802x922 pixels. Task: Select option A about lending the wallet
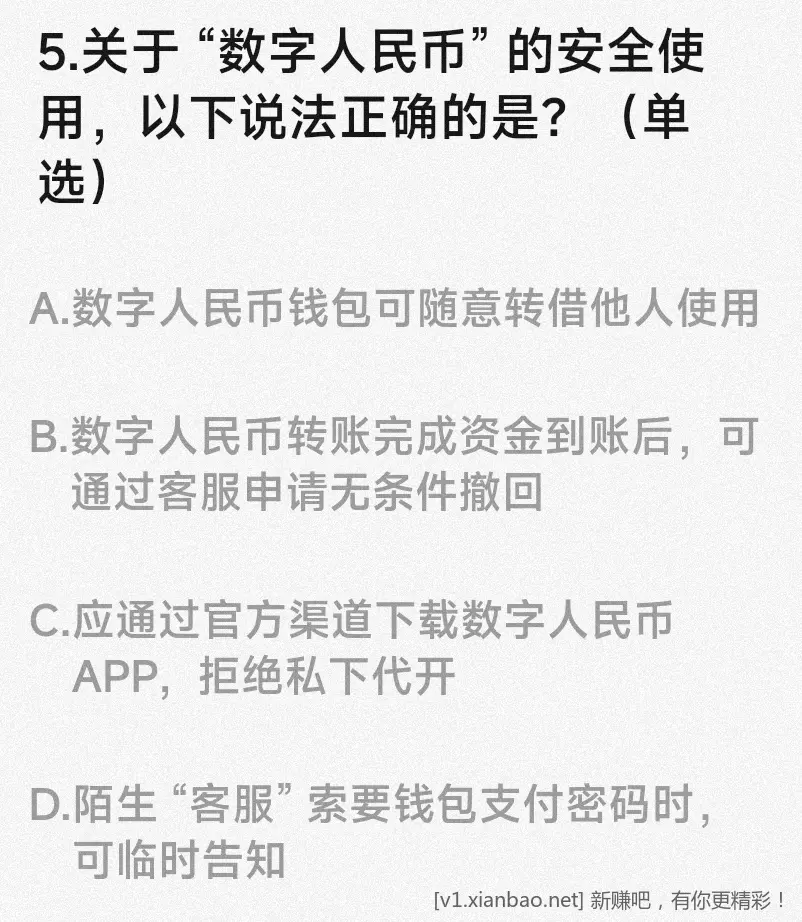coord(394,309)
